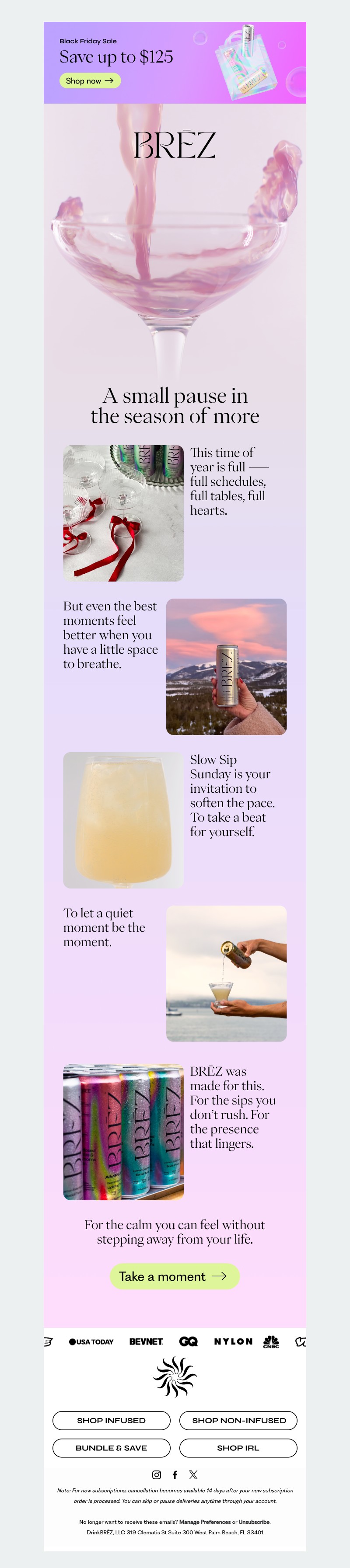Open the Shop Non-Infused button
This screenshot has height=1568, width=350.
(238, 1420)
